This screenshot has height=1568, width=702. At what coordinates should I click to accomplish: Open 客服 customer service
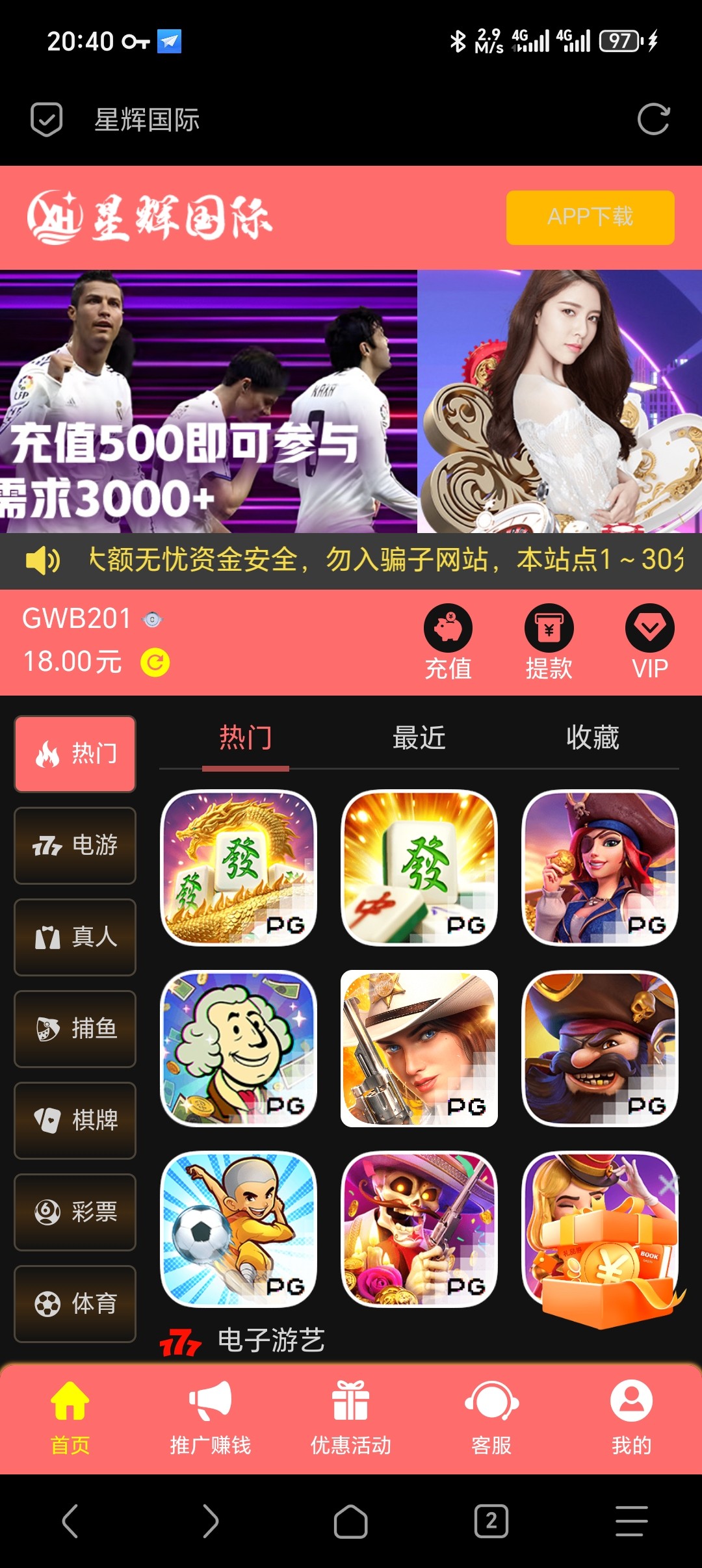click(x=491, y=1418)
